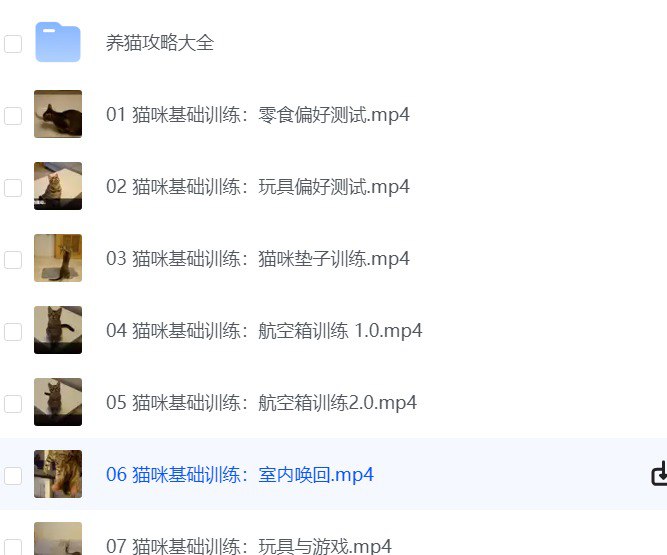Tick the checkbox beside 06 室内唤回.mp4
The image size is (667, 555).
tap(13, 476)
